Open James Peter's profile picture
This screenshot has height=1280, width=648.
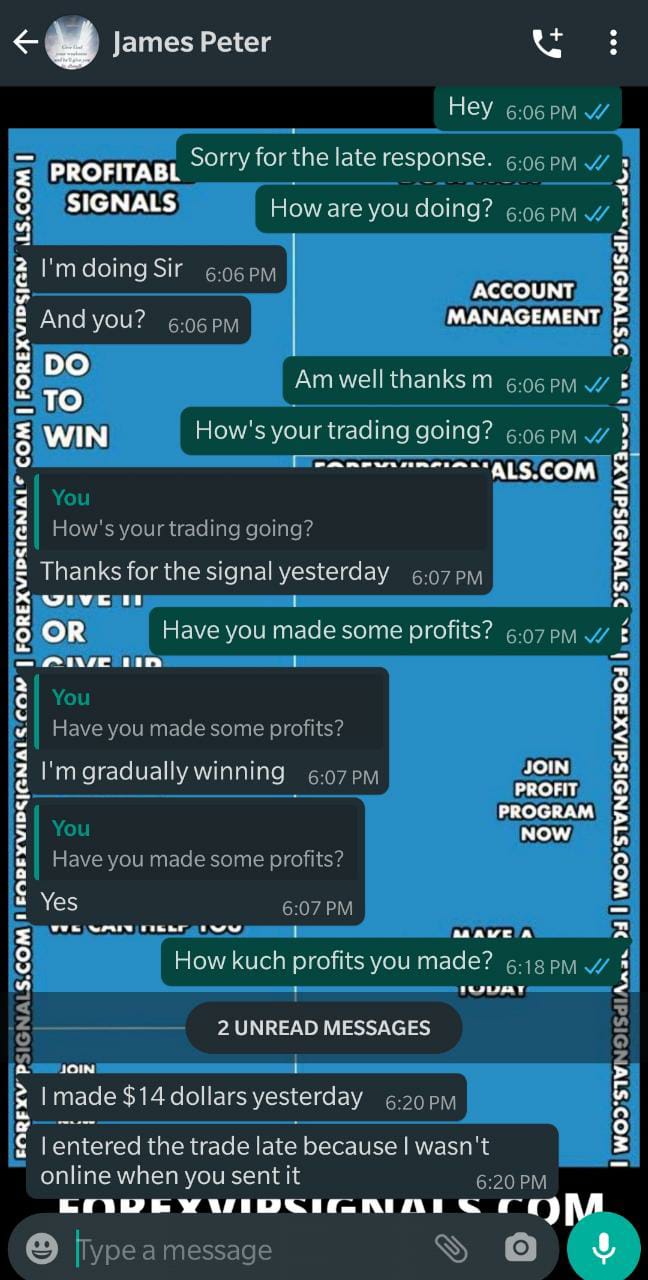pos(72,42)
